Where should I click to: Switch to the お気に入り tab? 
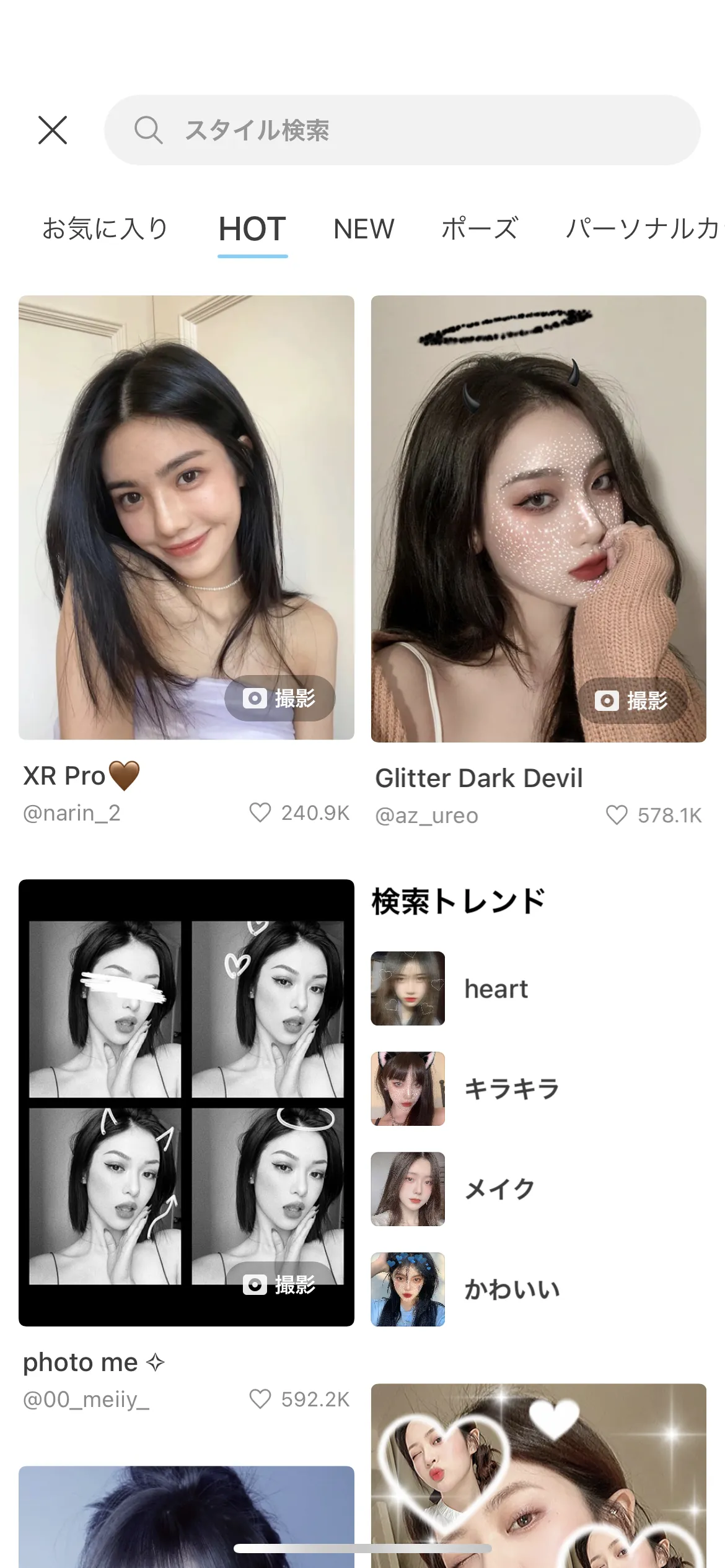point(105,229)
